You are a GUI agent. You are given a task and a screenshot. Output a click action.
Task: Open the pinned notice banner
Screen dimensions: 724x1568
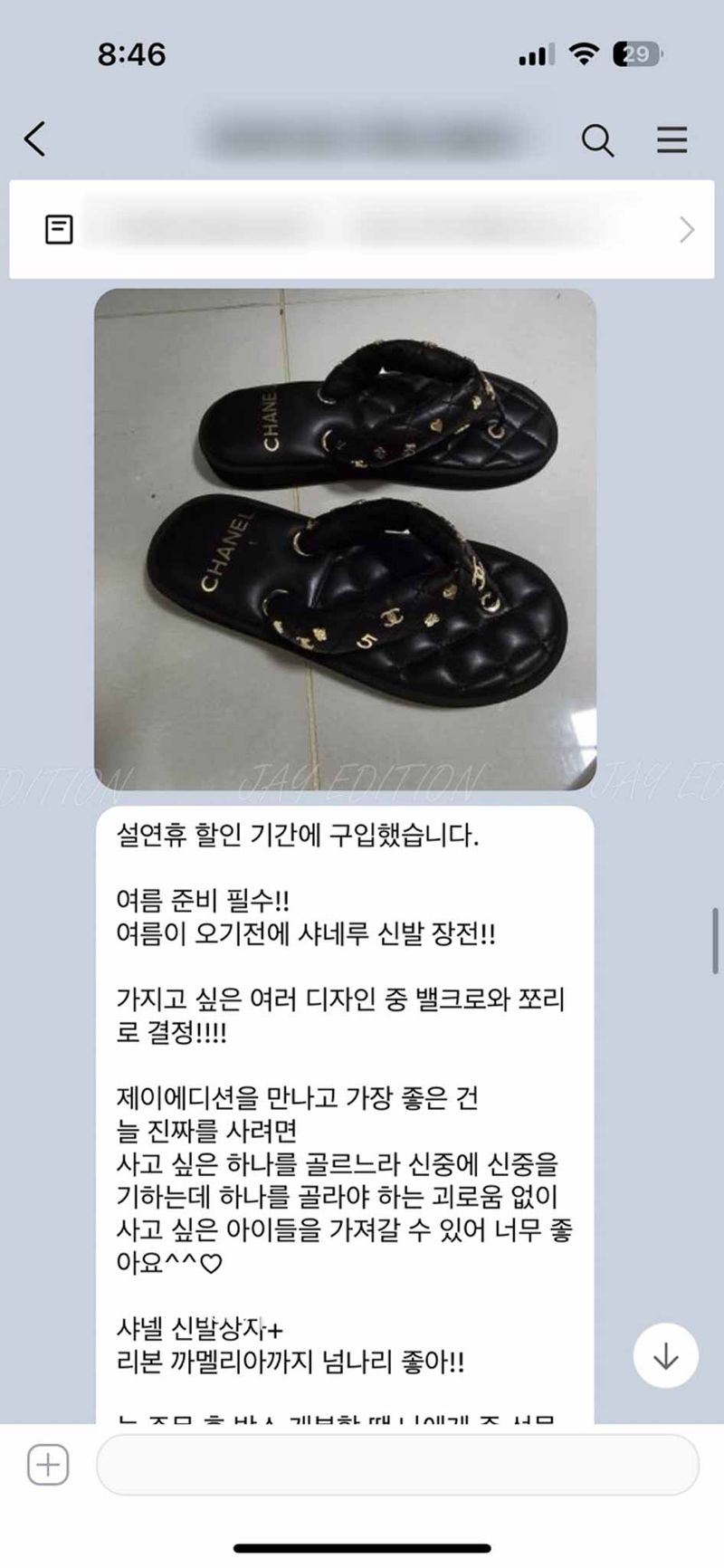tap(362, 230)
